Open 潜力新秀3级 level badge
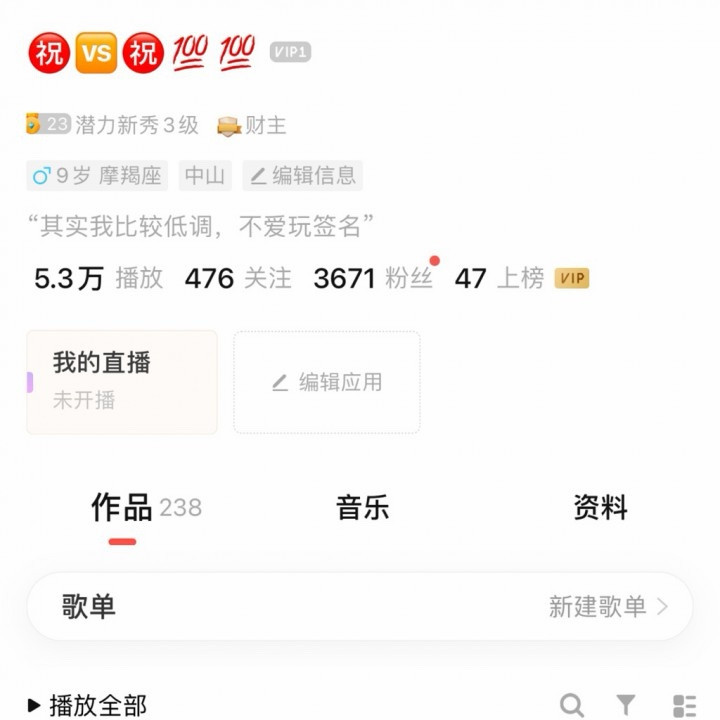The height and width of the screenshot is (720, 720). point(112,125)
